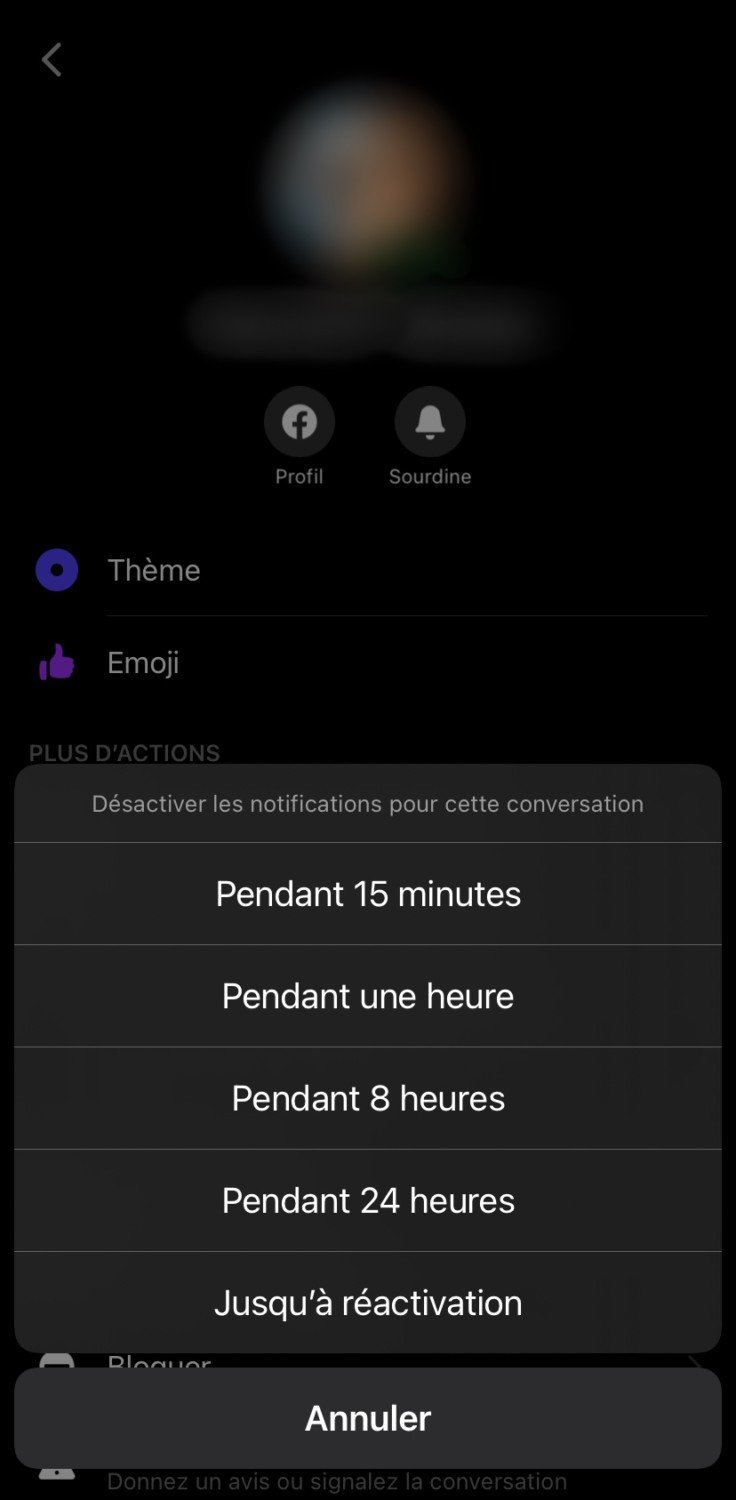
Task: Mute notifications for 15 minutes
Action: pos(368,893)
